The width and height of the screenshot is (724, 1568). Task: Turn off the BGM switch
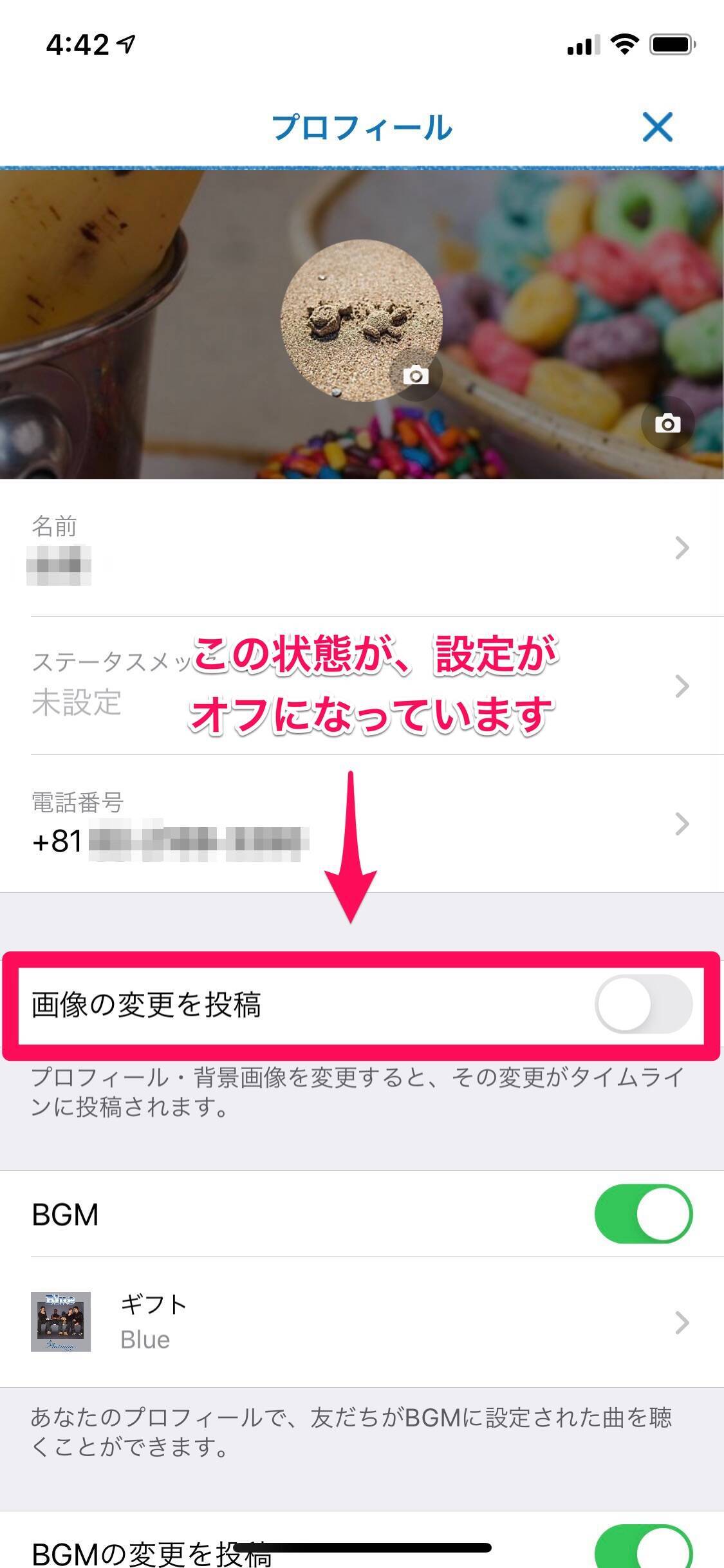coord(643,1214)
